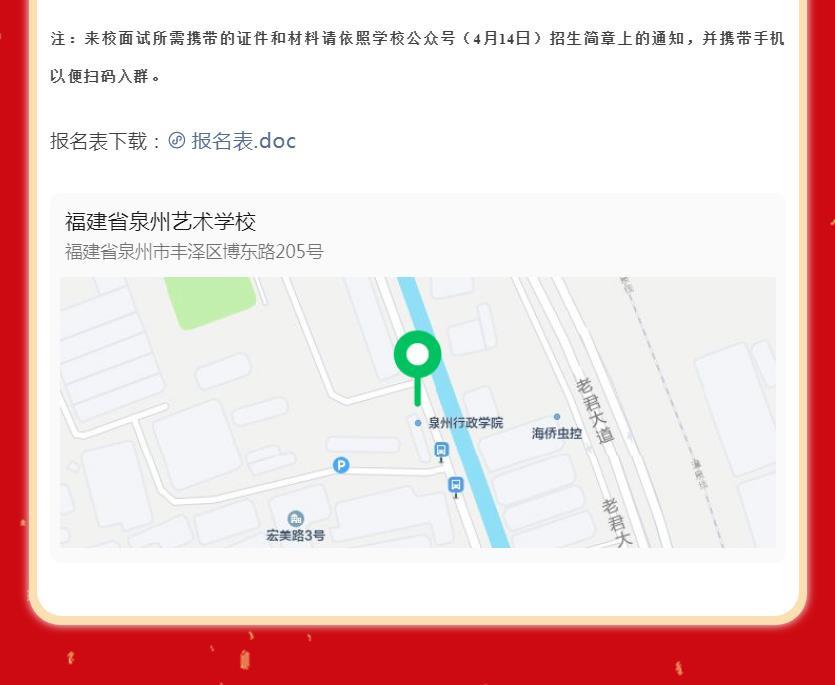Download the 报名表.doc attachment

(x=242, y=141)
